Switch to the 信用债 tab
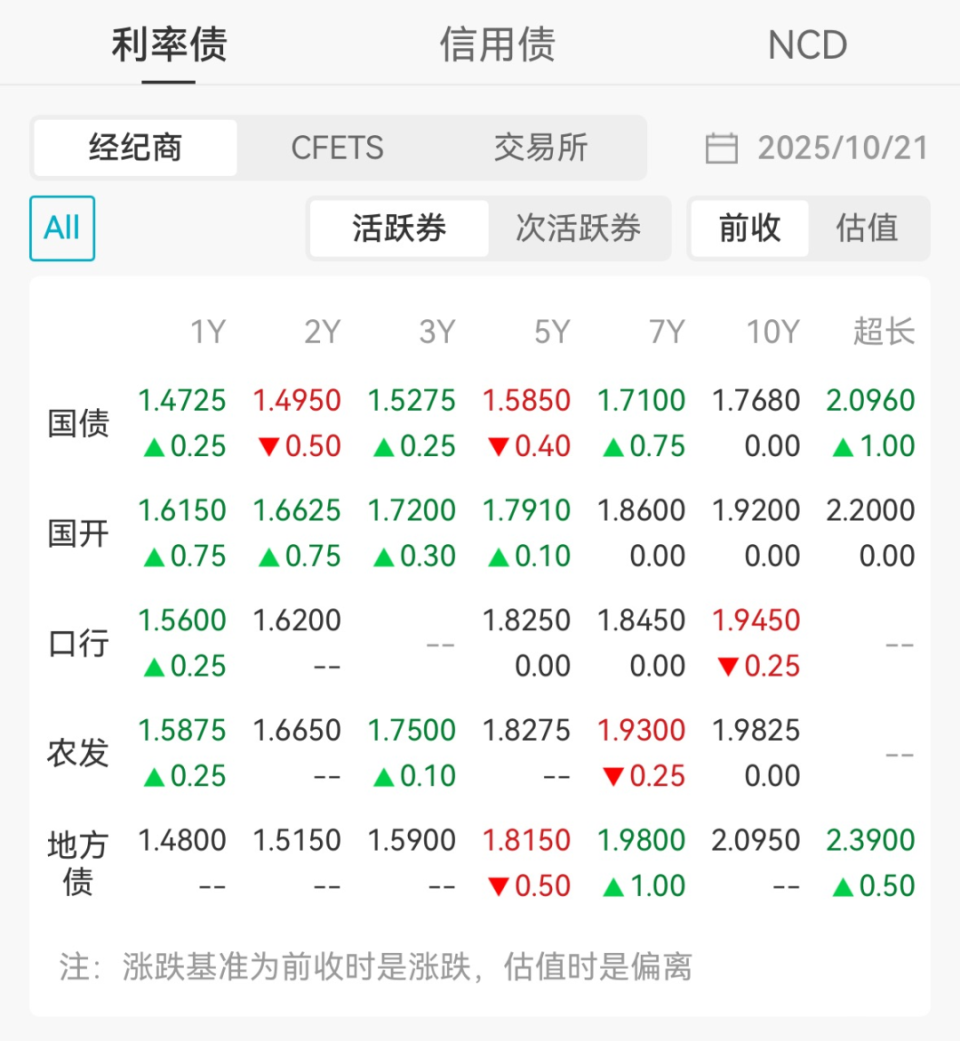This screenshot has width=960, height=1041. tap(498, 45)
